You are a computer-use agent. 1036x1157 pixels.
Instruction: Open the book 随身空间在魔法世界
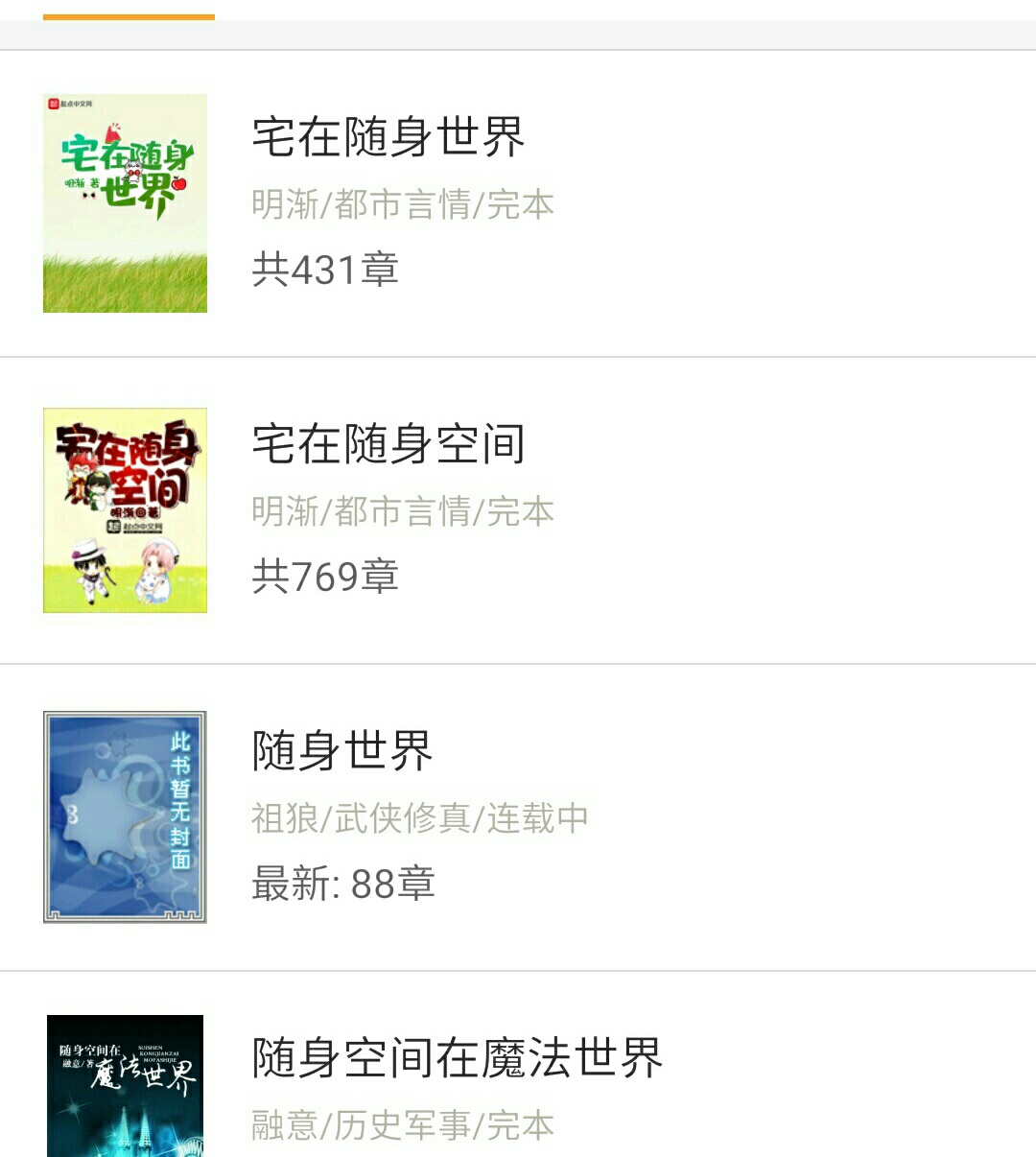[457, 1058]
